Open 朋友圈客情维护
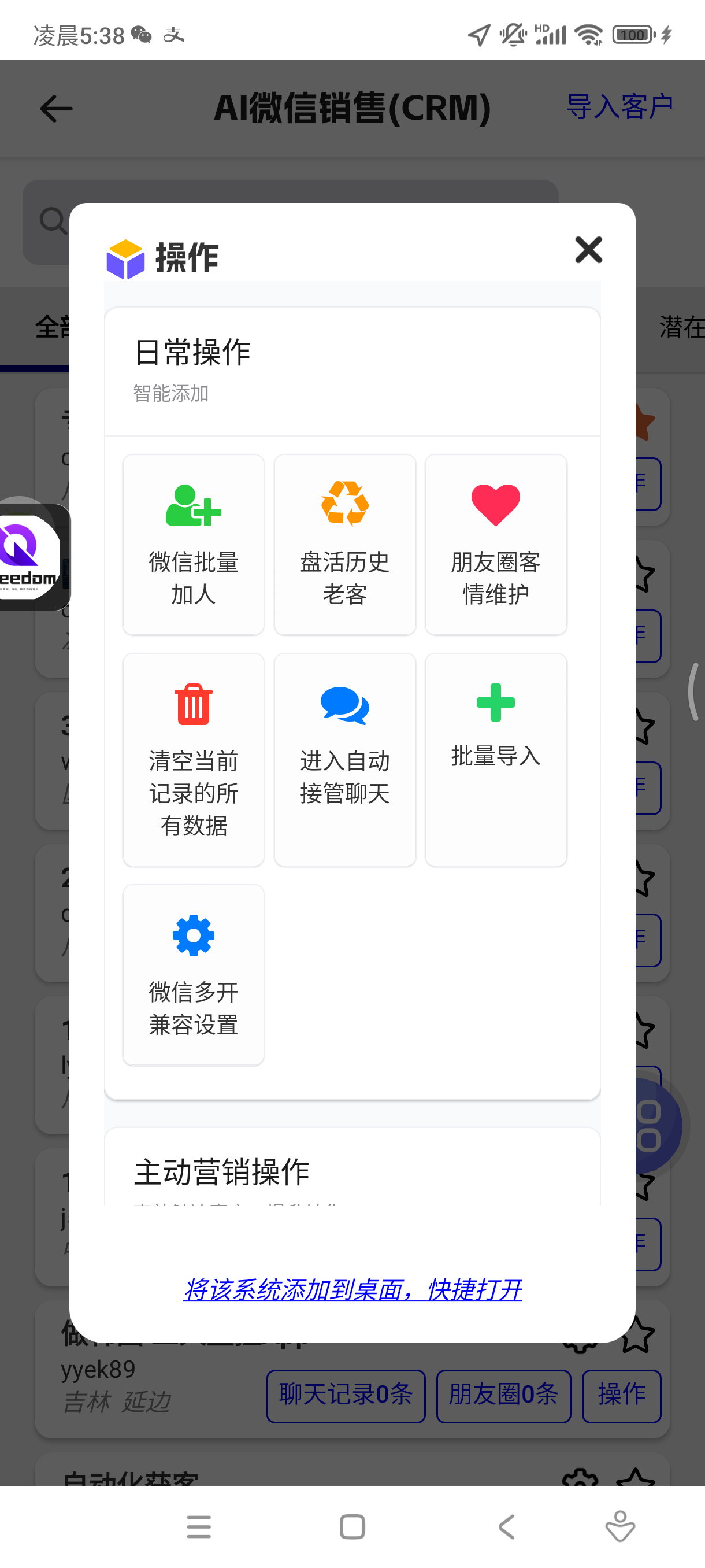Image resolution: width=705 pixels, height=1568 pixels. click(x=496, y=544)
